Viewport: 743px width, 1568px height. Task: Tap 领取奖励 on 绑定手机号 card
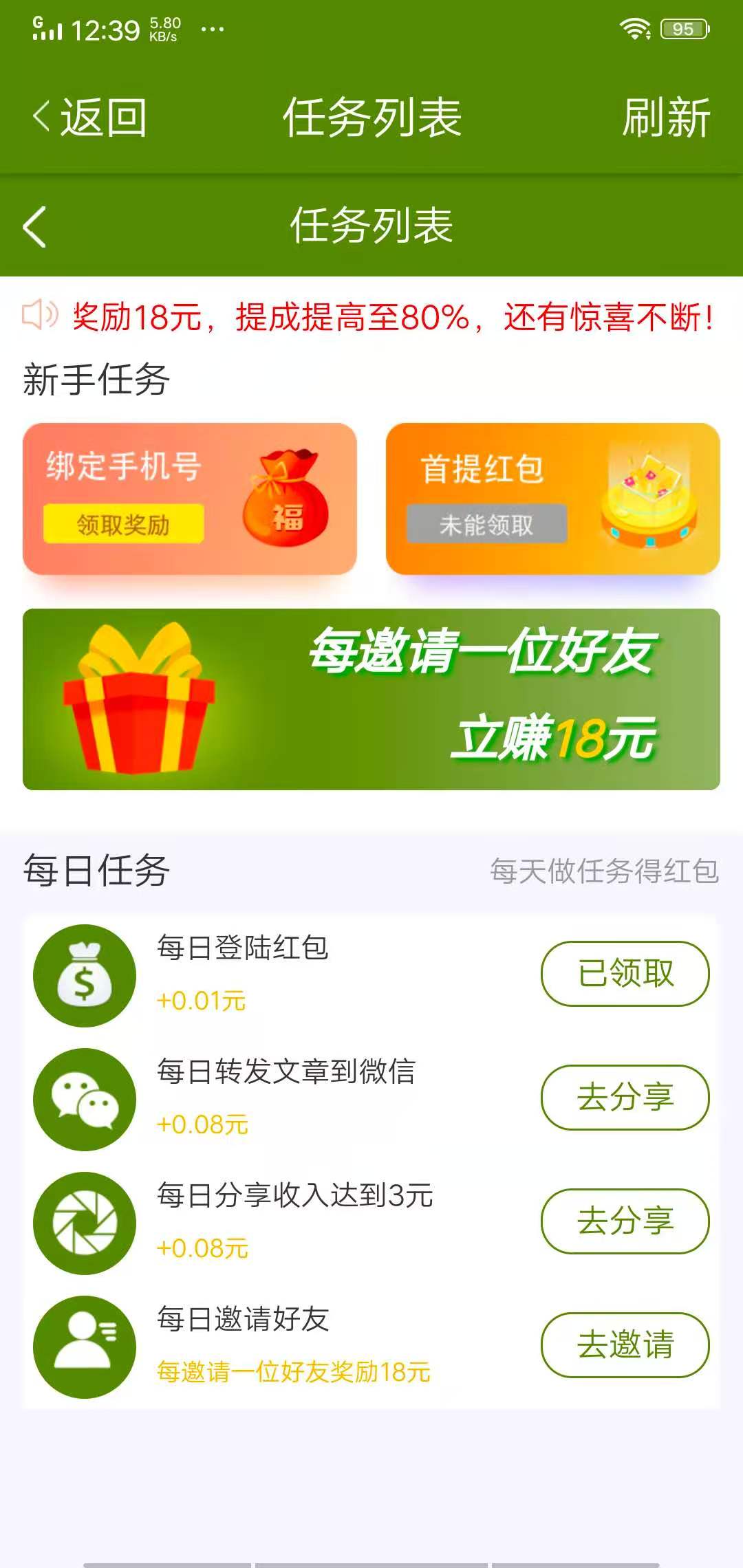tap(124, 524)
